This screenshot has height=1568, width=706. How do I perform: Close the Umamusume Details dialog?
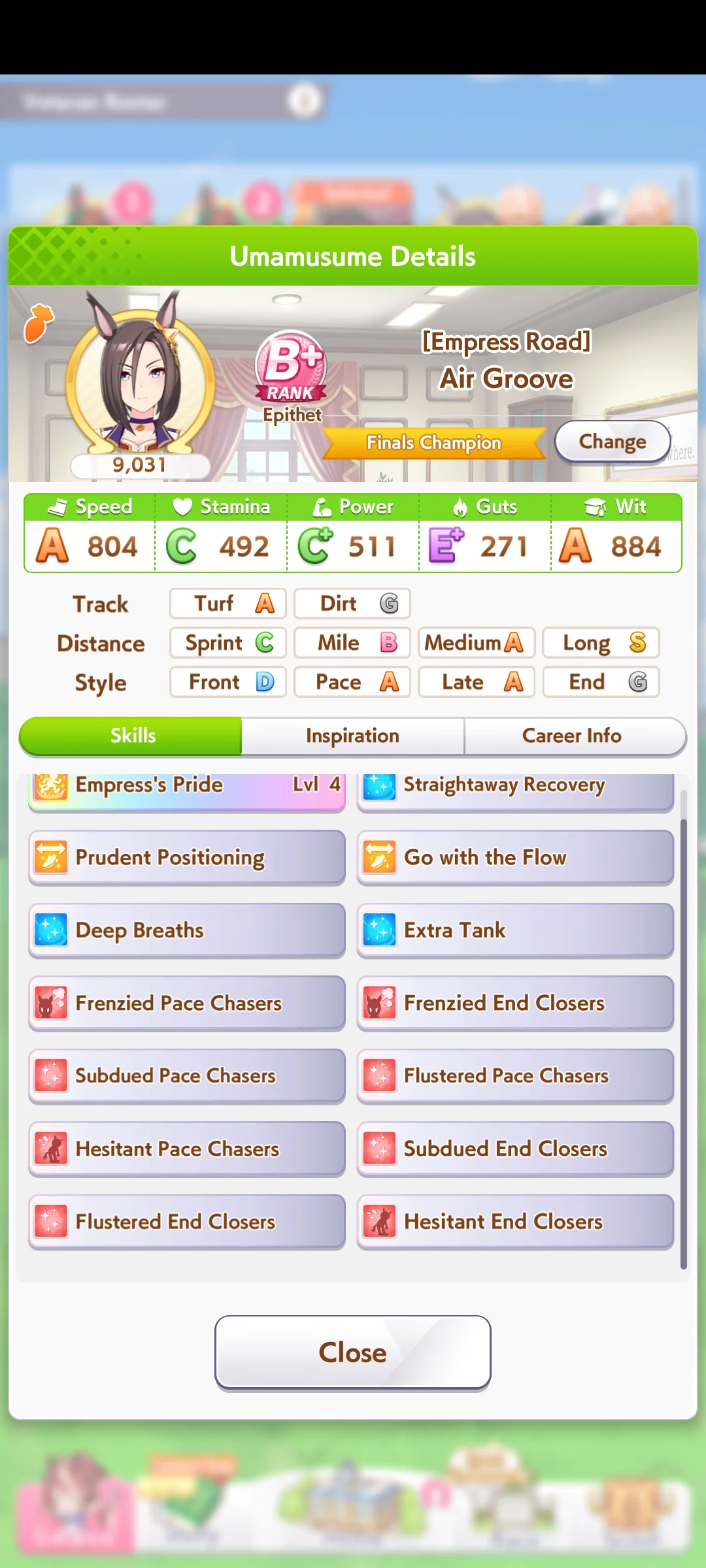[x=352, y=1352]
